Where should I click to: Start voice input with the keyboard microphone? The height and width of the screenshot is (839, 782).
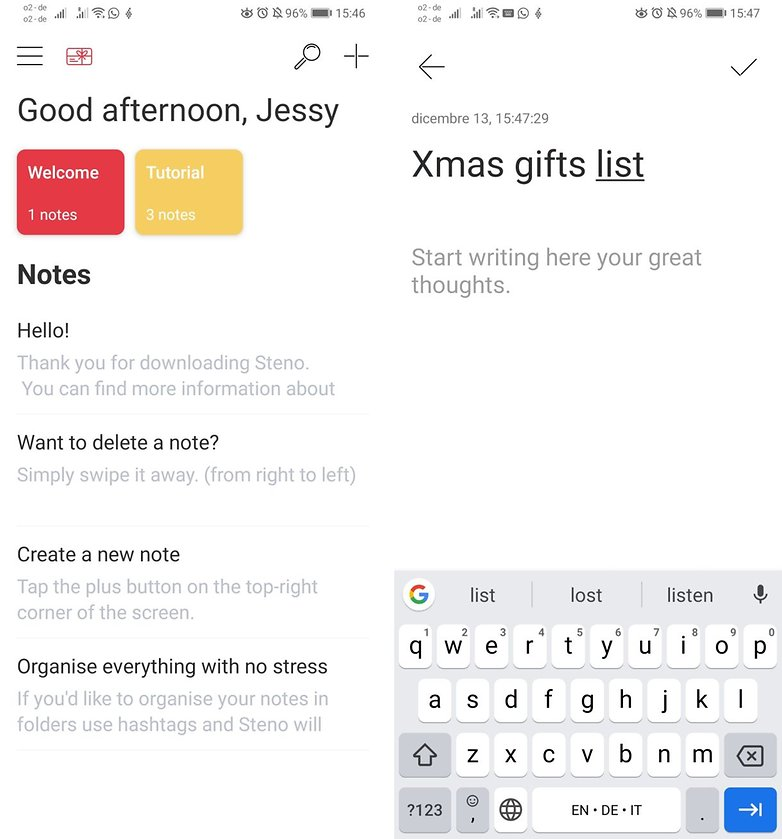[x=760, y=595]
